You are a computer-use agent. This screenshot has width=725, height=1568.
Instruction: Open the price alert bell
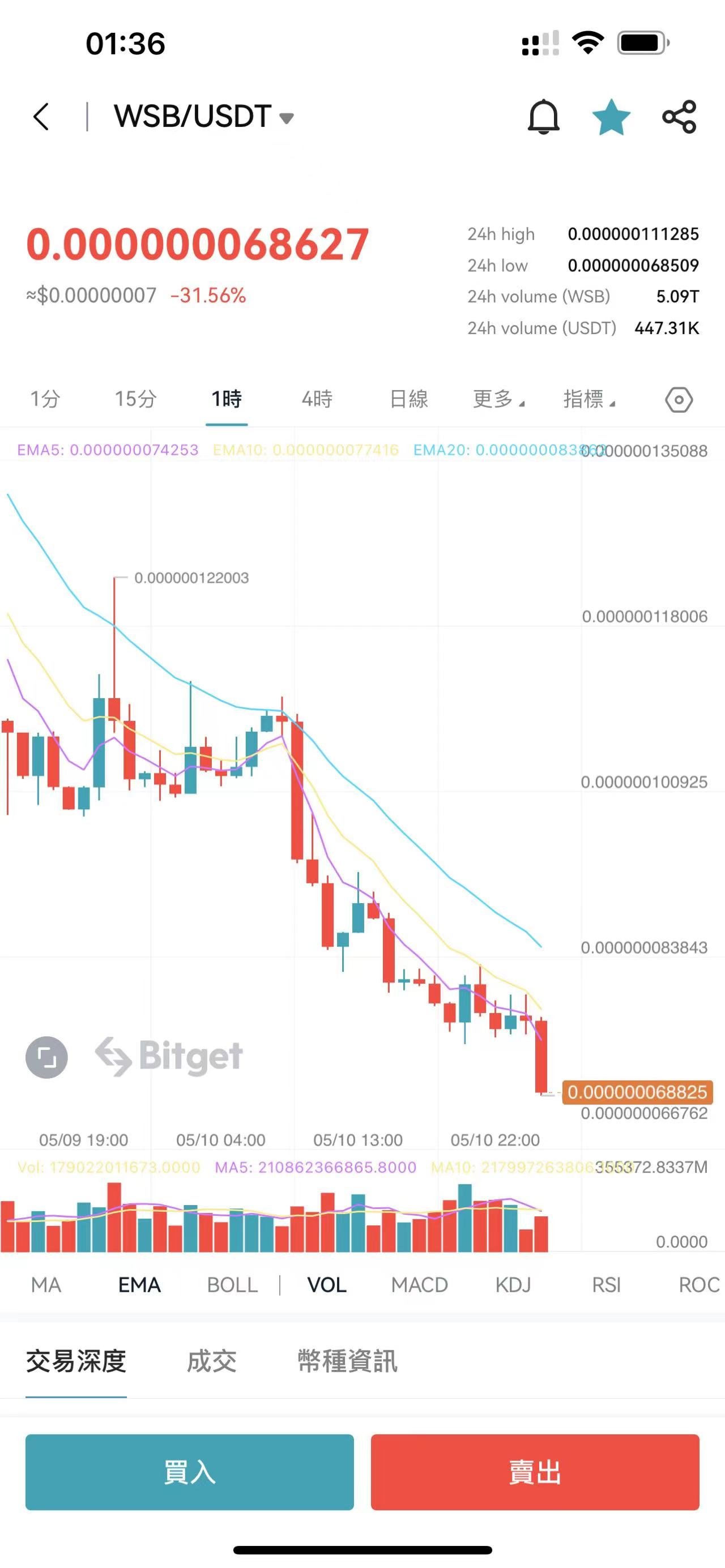[543, 116]
